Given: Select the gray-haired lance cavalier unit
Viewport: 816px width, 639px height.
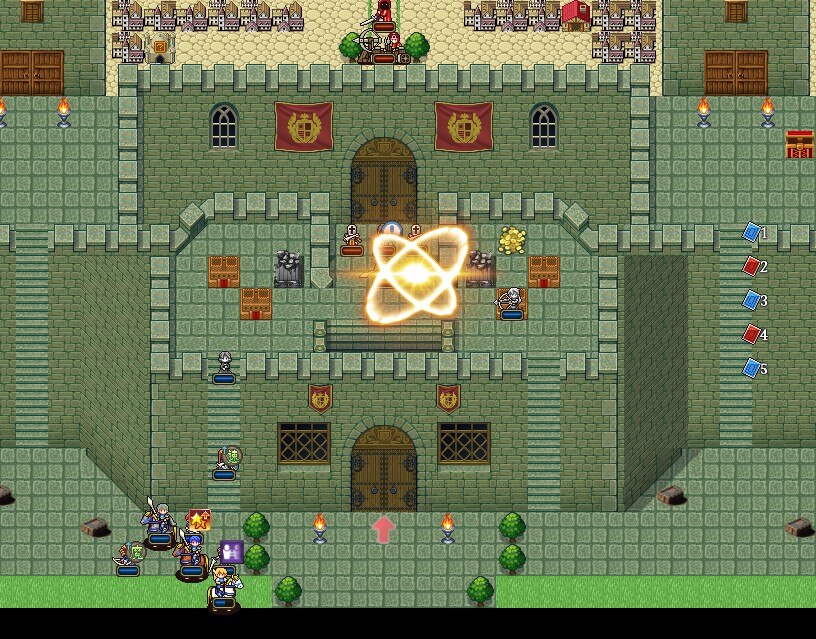Looking at the screenshot, I should pos(158,523).
